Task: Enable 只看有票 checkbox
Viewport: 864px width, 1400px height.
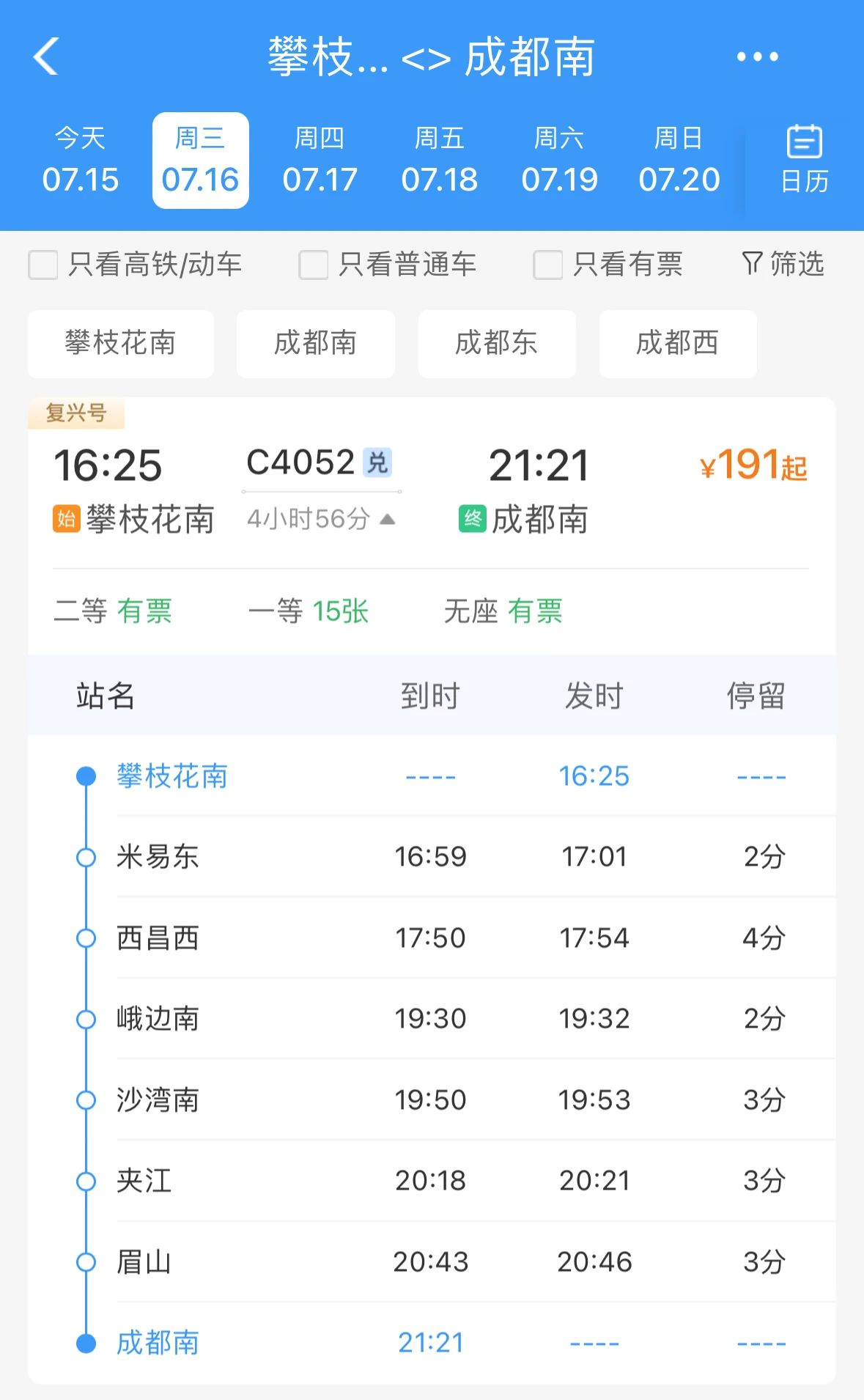Action: pyautogui.click(x=547, y=265)
